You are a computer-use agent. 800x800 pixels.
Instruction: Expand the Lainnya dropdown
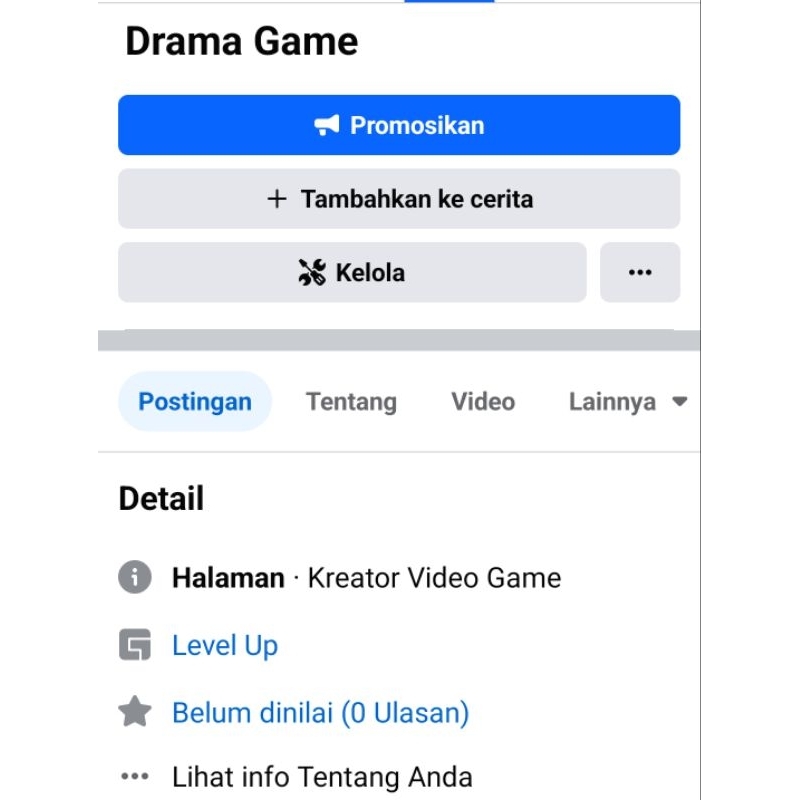[x=628, y=402]
